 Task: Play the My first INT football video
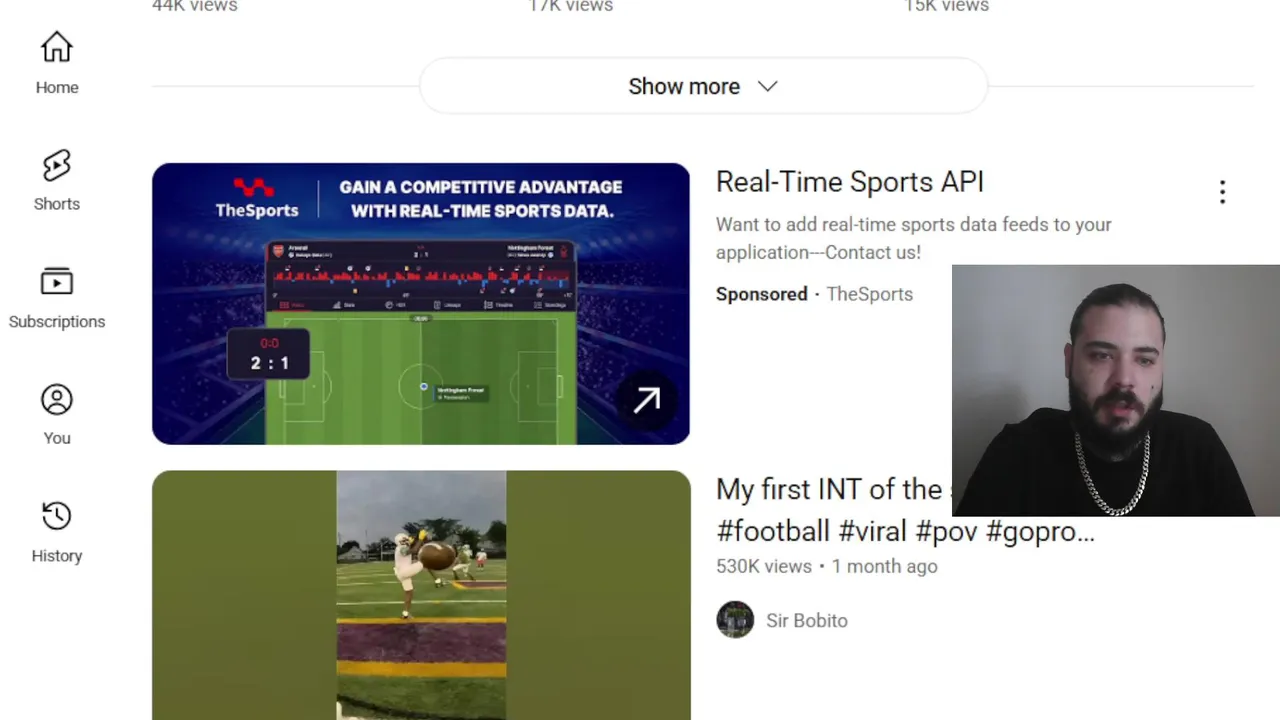[420, 594]
